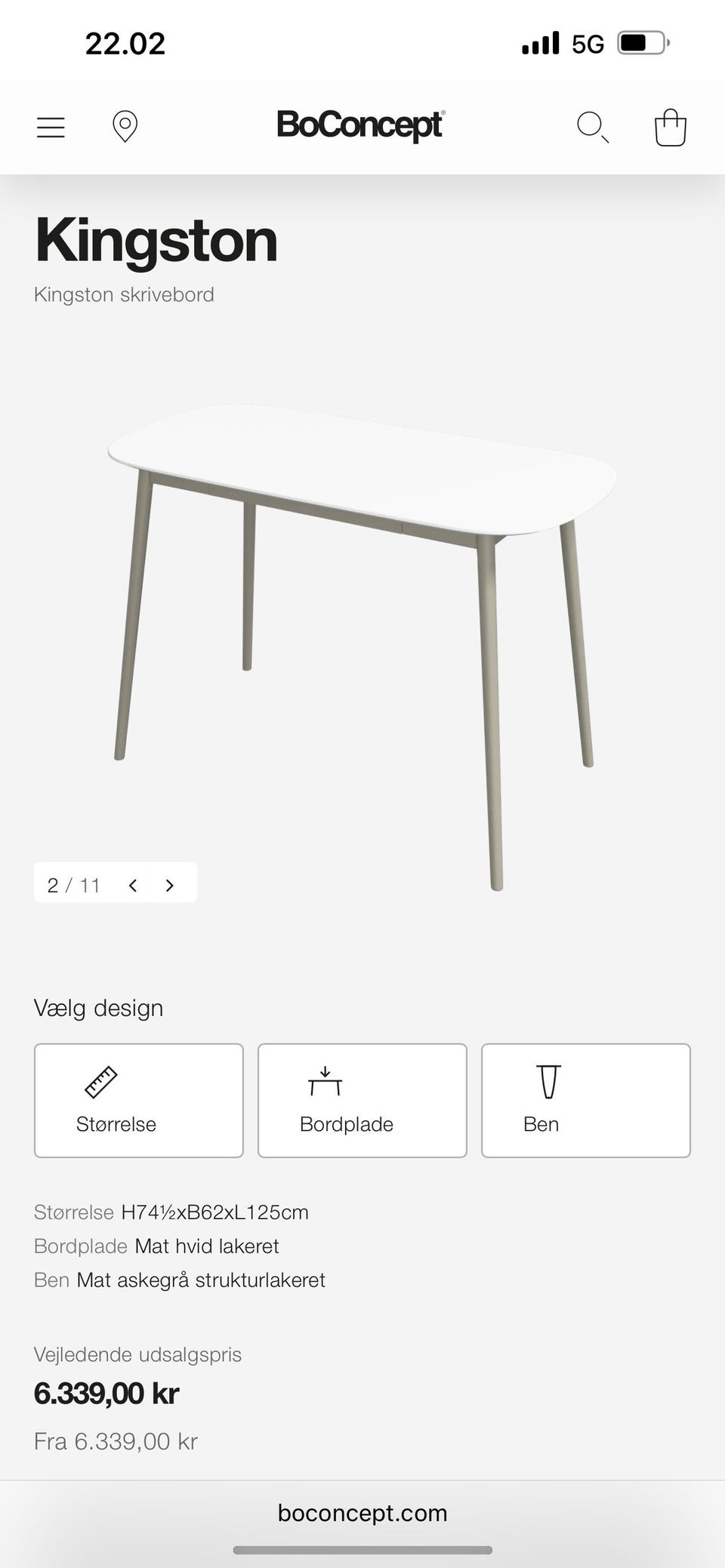Image resolution: width=725 pixels, height=1568 pixels.
Task: Select the Ben design option card
Action: [585, 1100]
